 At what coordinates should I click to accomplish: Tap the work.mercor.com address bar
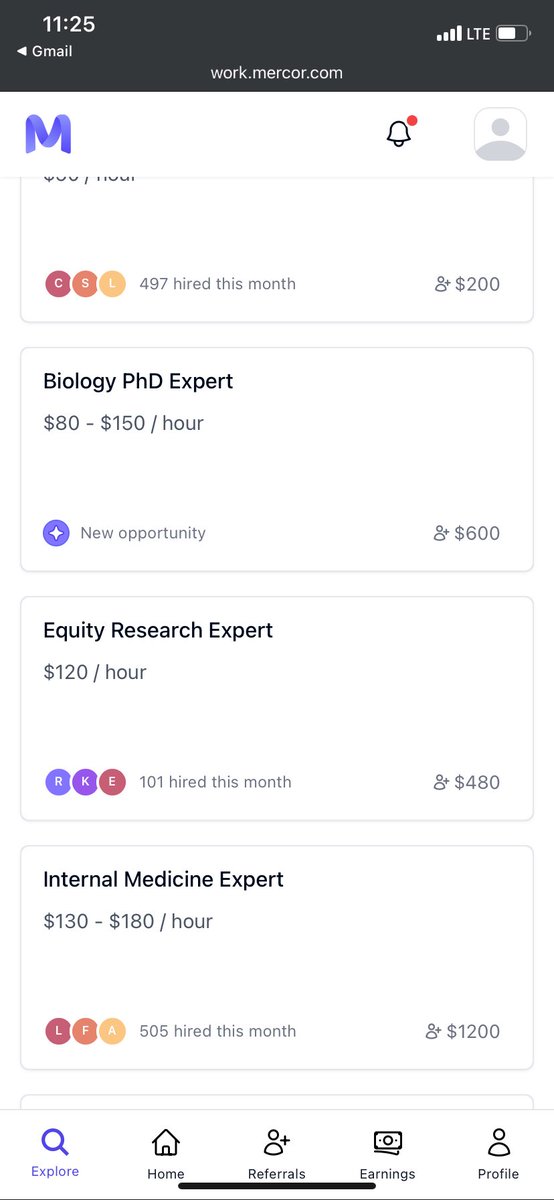coord(277,73)
